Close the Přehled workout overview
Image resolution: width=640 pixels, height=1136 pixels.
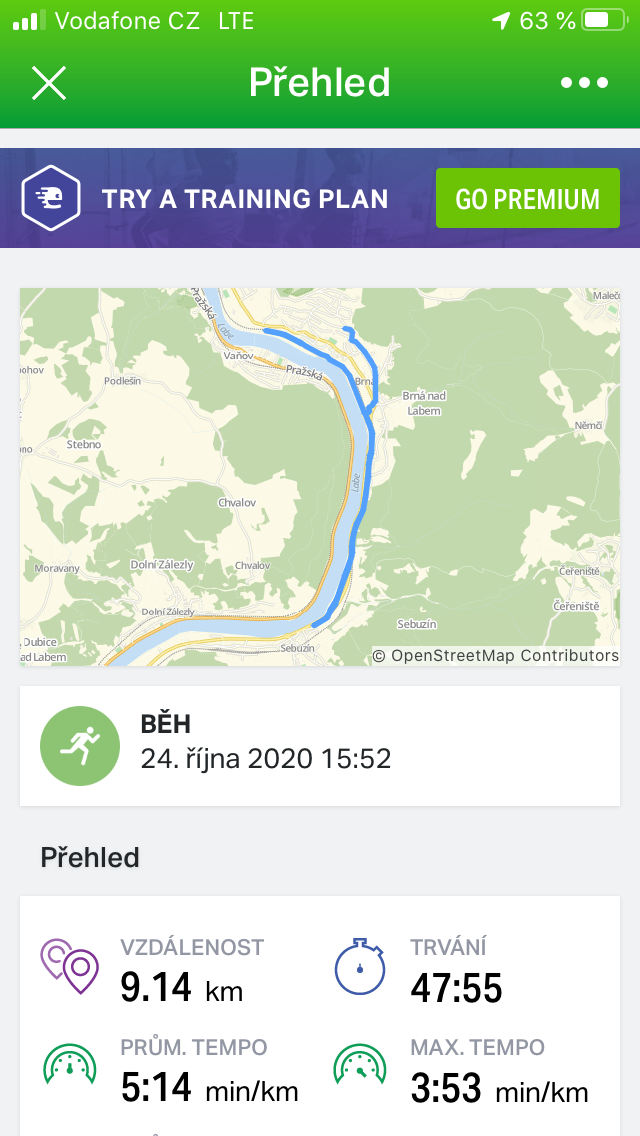click(49, 83)
